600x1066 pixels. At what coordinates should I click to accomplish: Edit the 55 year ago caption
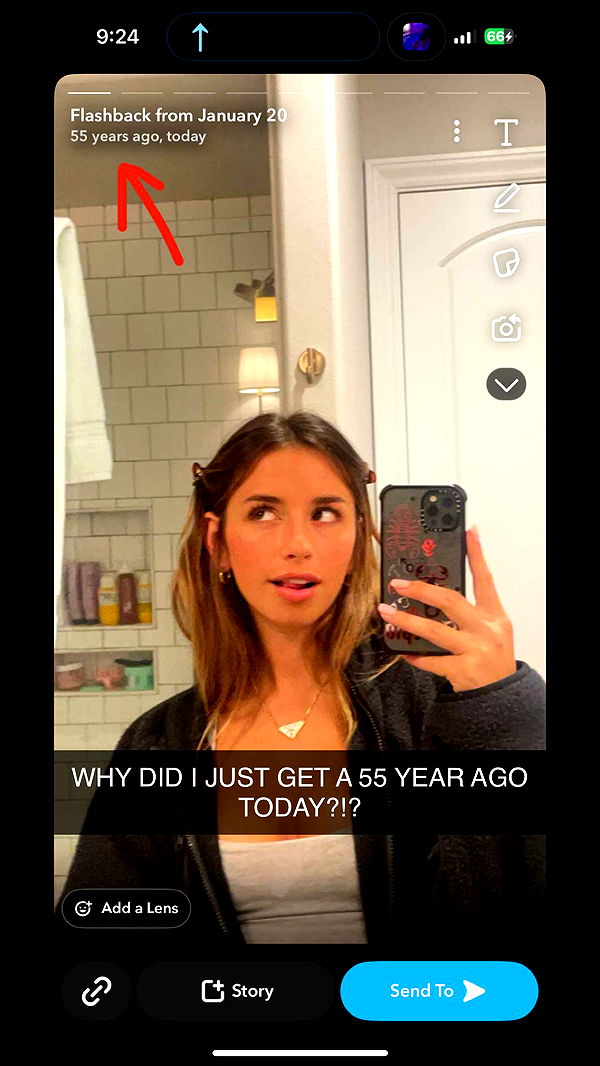tap(299, 792)
